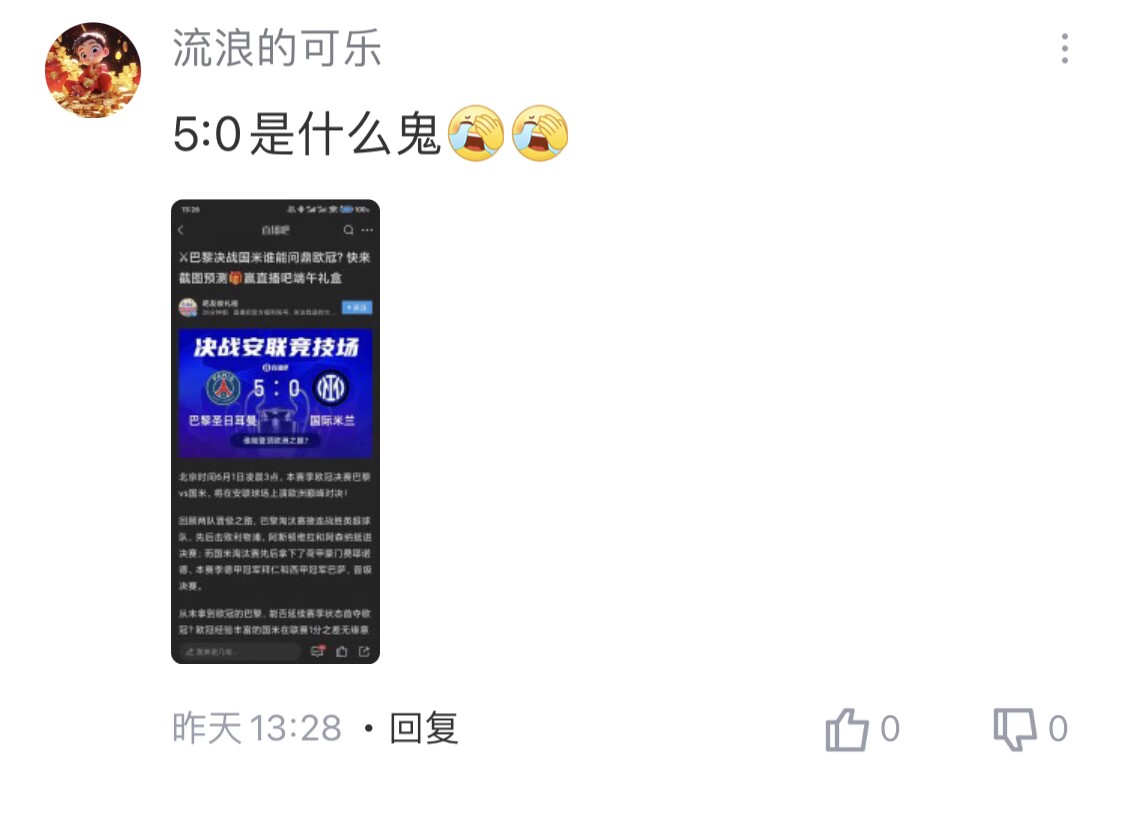The height and width of the screenshot is (816, 1125).
Task: Tap 回复 to reply to this comment
Action: 424,729
